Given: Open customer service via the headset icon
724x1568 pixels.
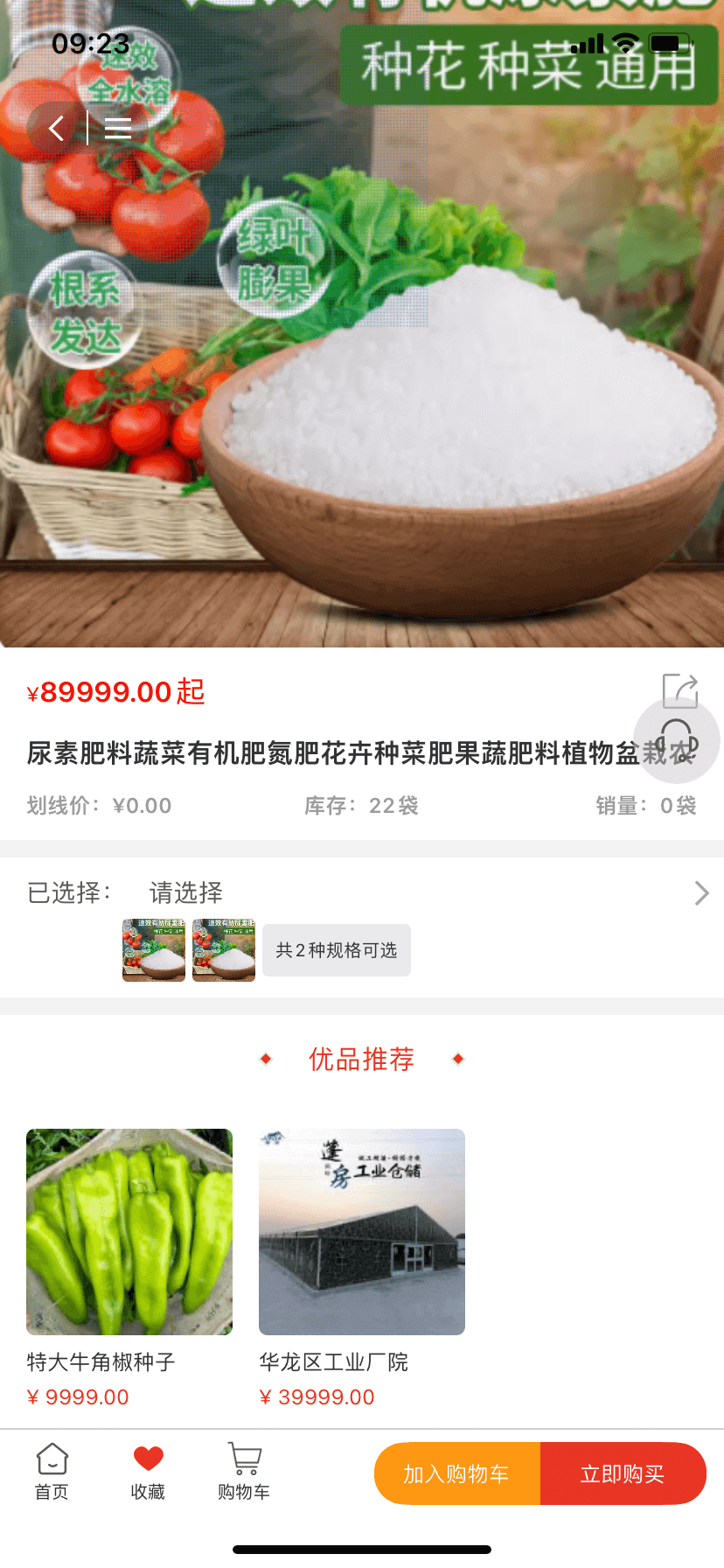Looking at the screenshot, I should pos(677,740).
